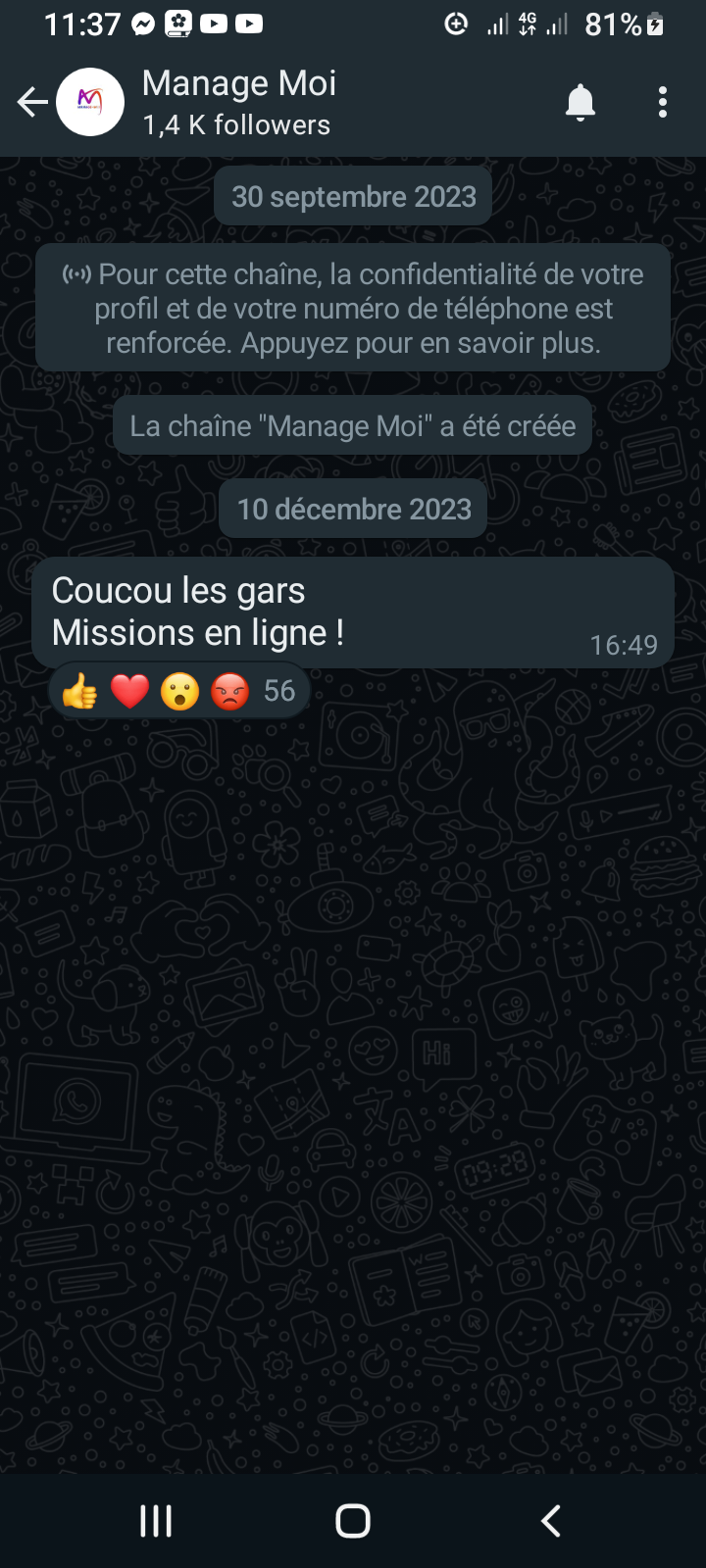Viewport: 706px width, 1568px height.
Task: Open recent apps from navigation bar
Action: coord(156,1521)
